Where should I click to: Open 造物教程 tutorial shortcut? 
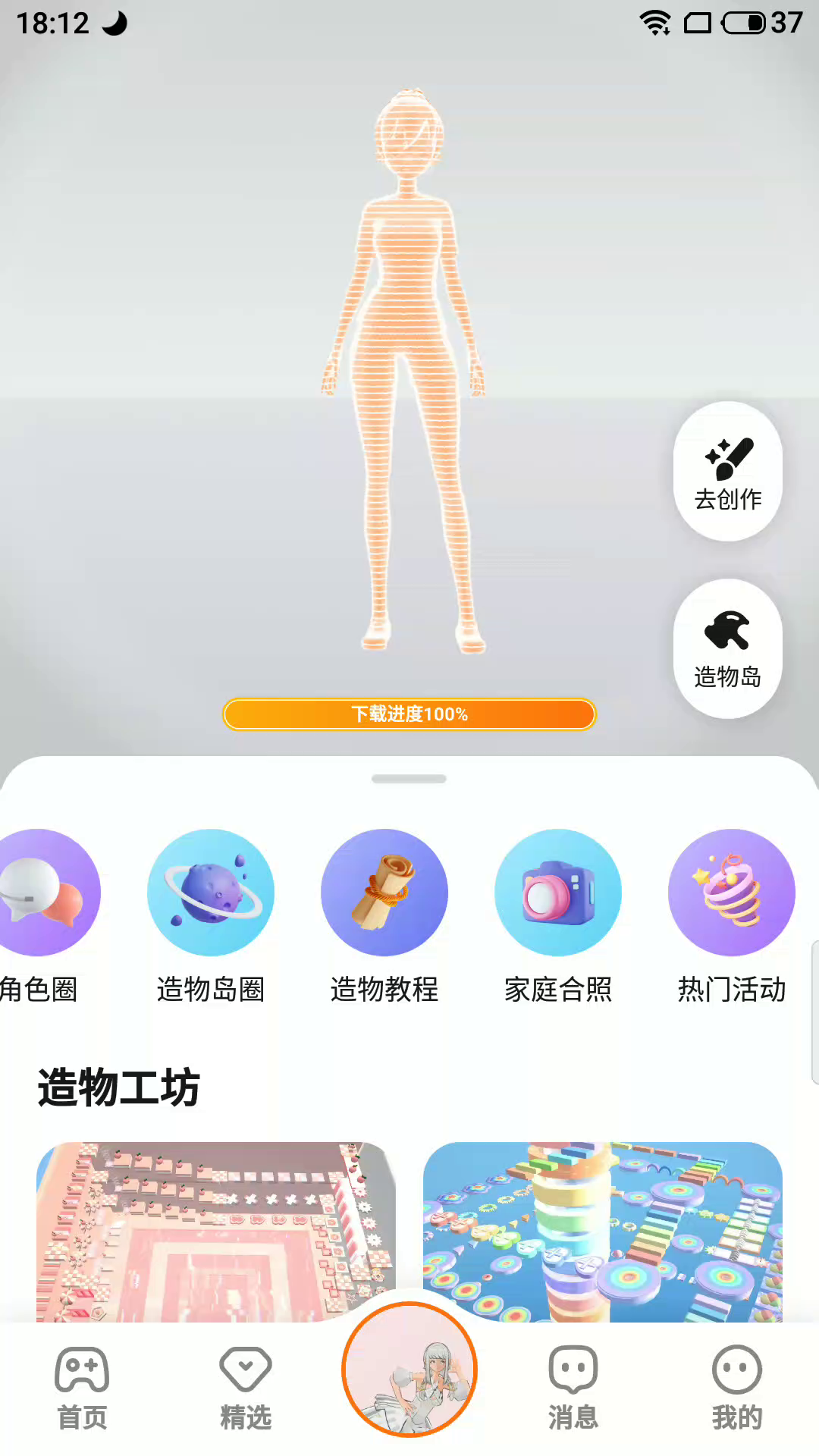point(384,916)
